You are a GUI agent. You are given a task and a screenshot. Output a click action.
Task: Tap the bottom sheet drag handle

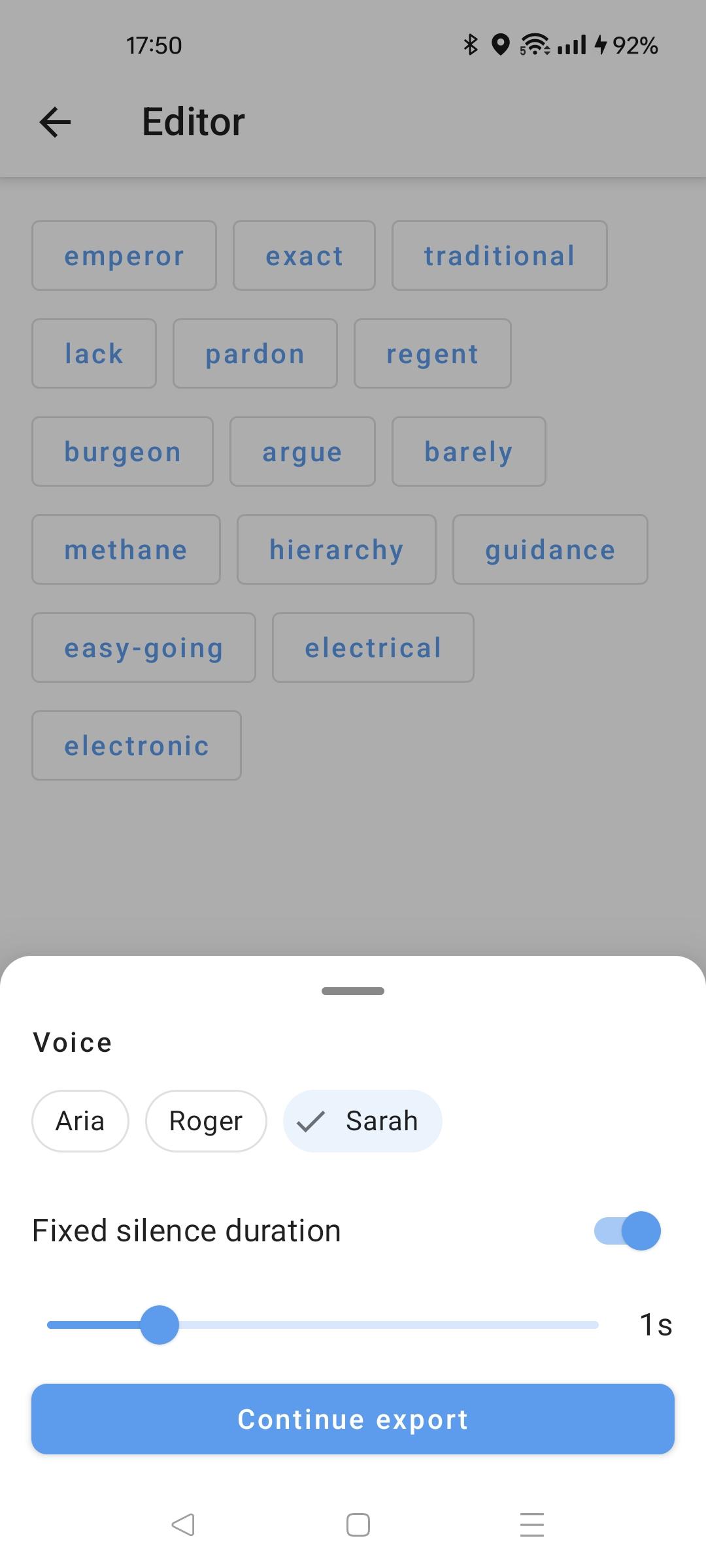(x=353, y=991)
